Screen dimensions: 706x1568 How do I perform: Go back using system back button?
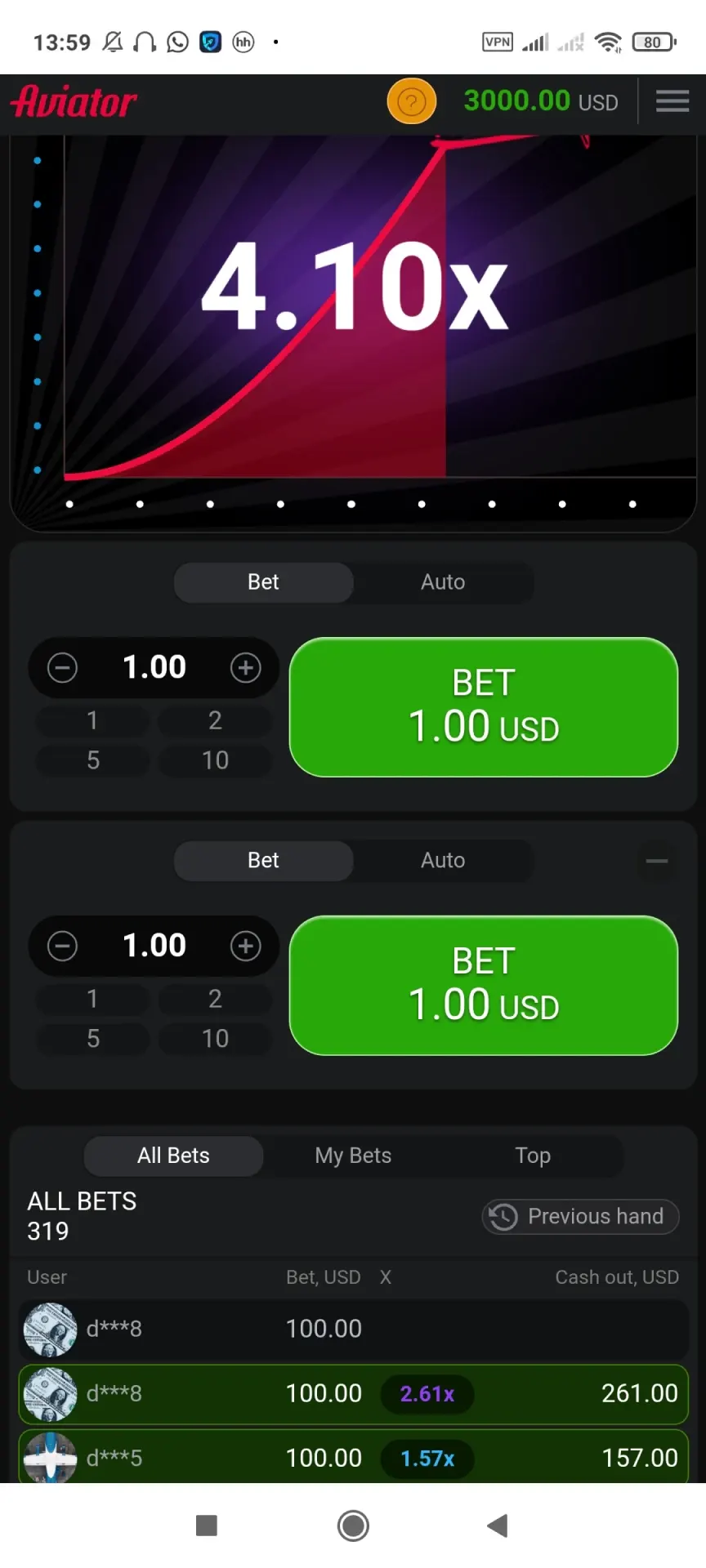[497, 1525]
